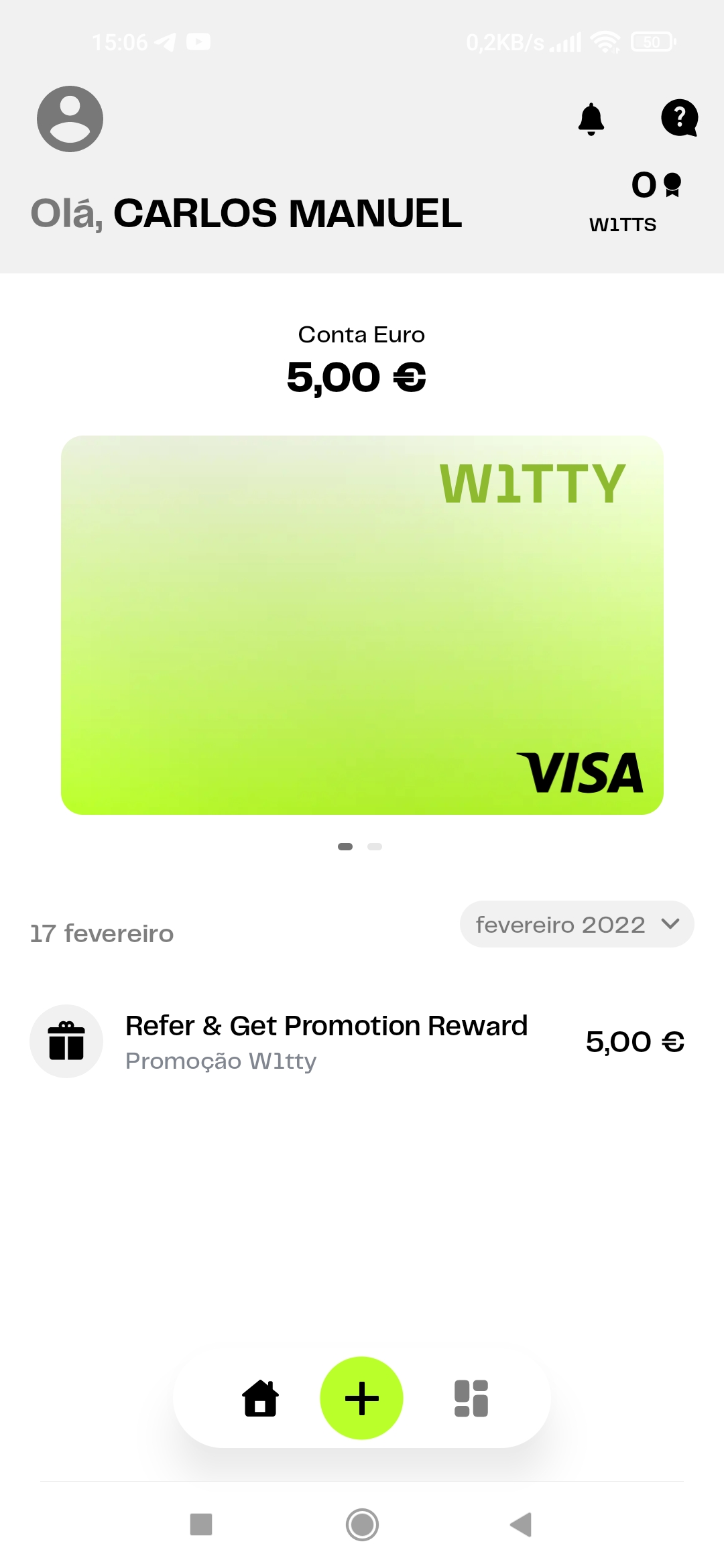This screenshot has width=724, height=1568.
Task: Tap the green plus button
Action: click(x=361, y=1398)
